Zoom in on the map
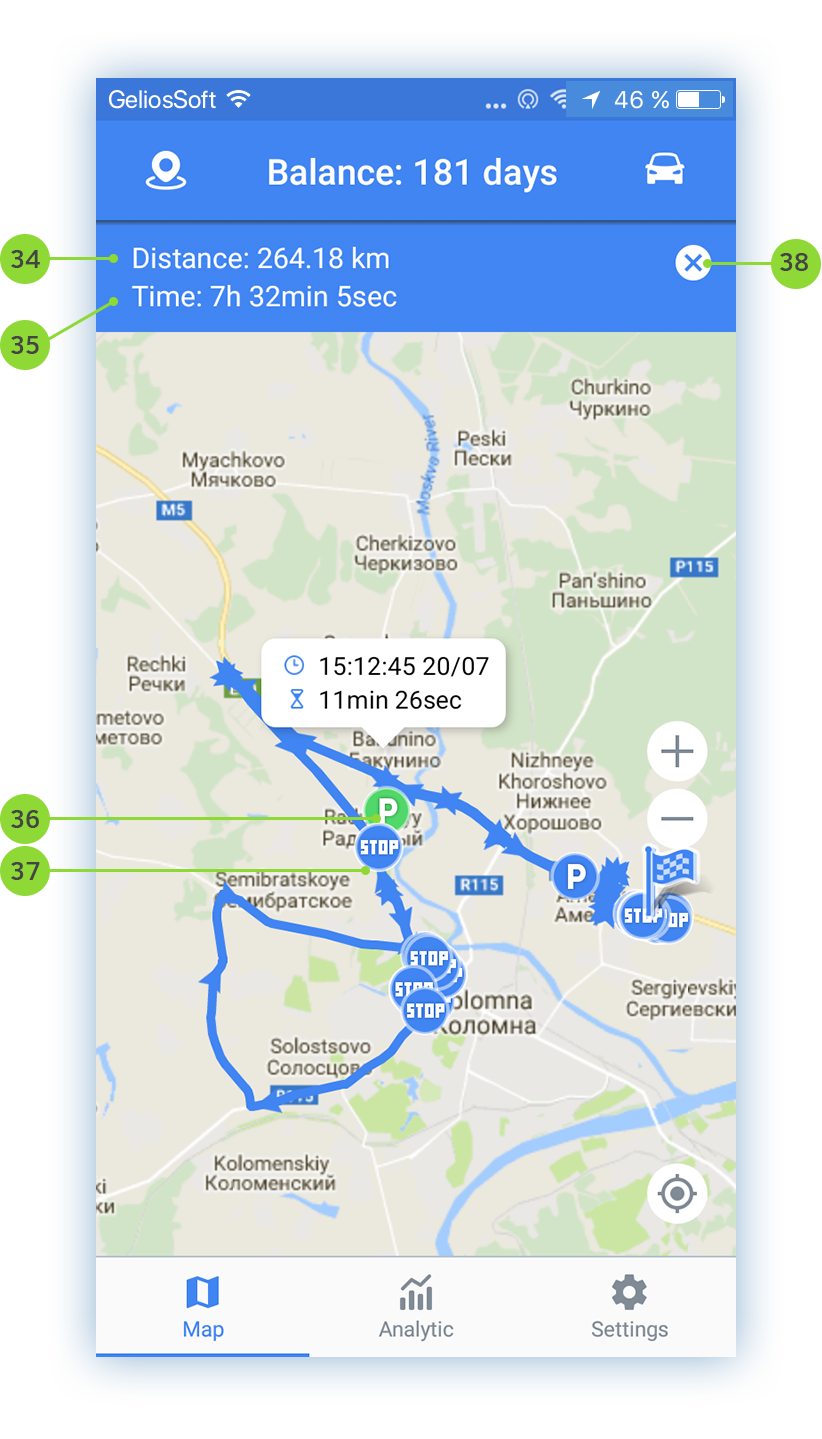Viewport: 822px width, 1439px height. [677, 751]
